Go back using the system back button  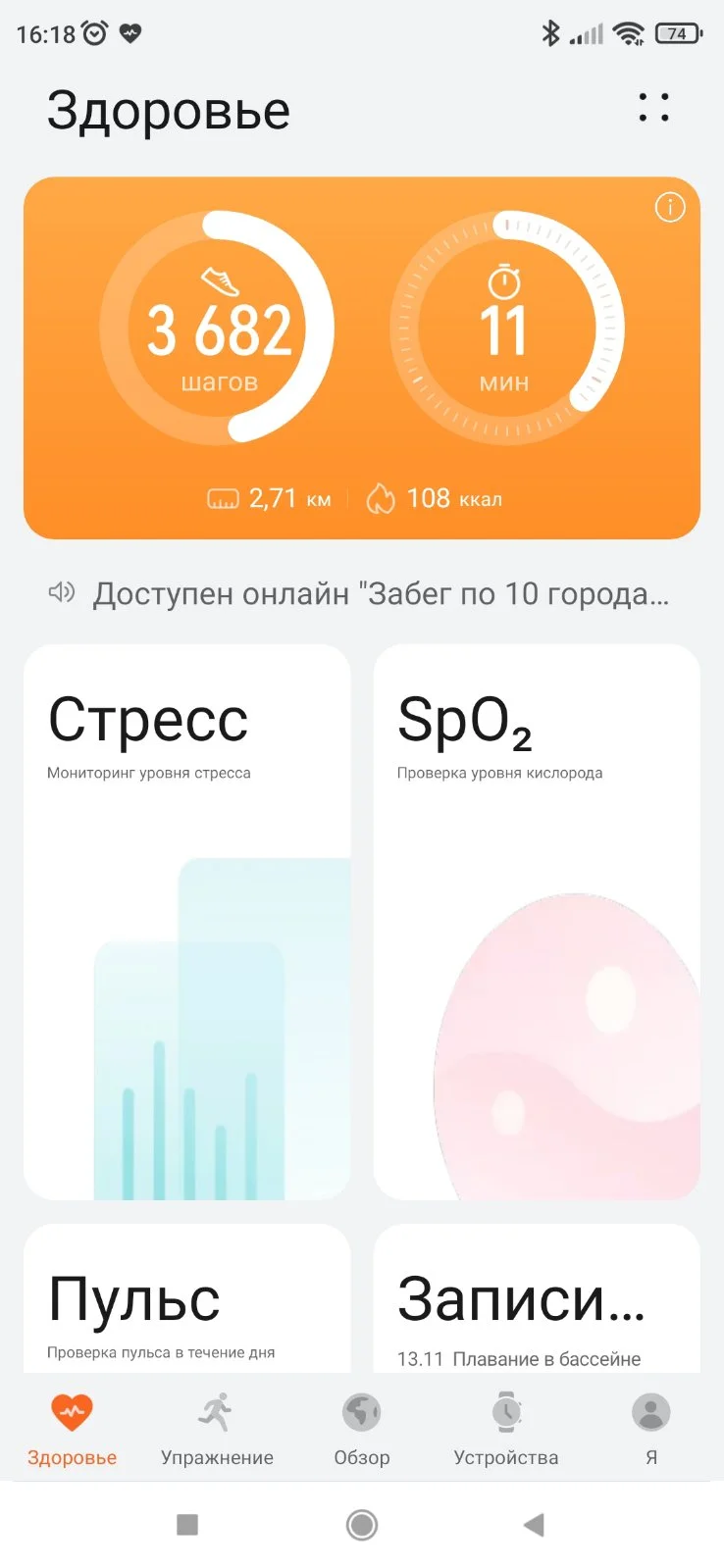click(x=534, y=1524)
